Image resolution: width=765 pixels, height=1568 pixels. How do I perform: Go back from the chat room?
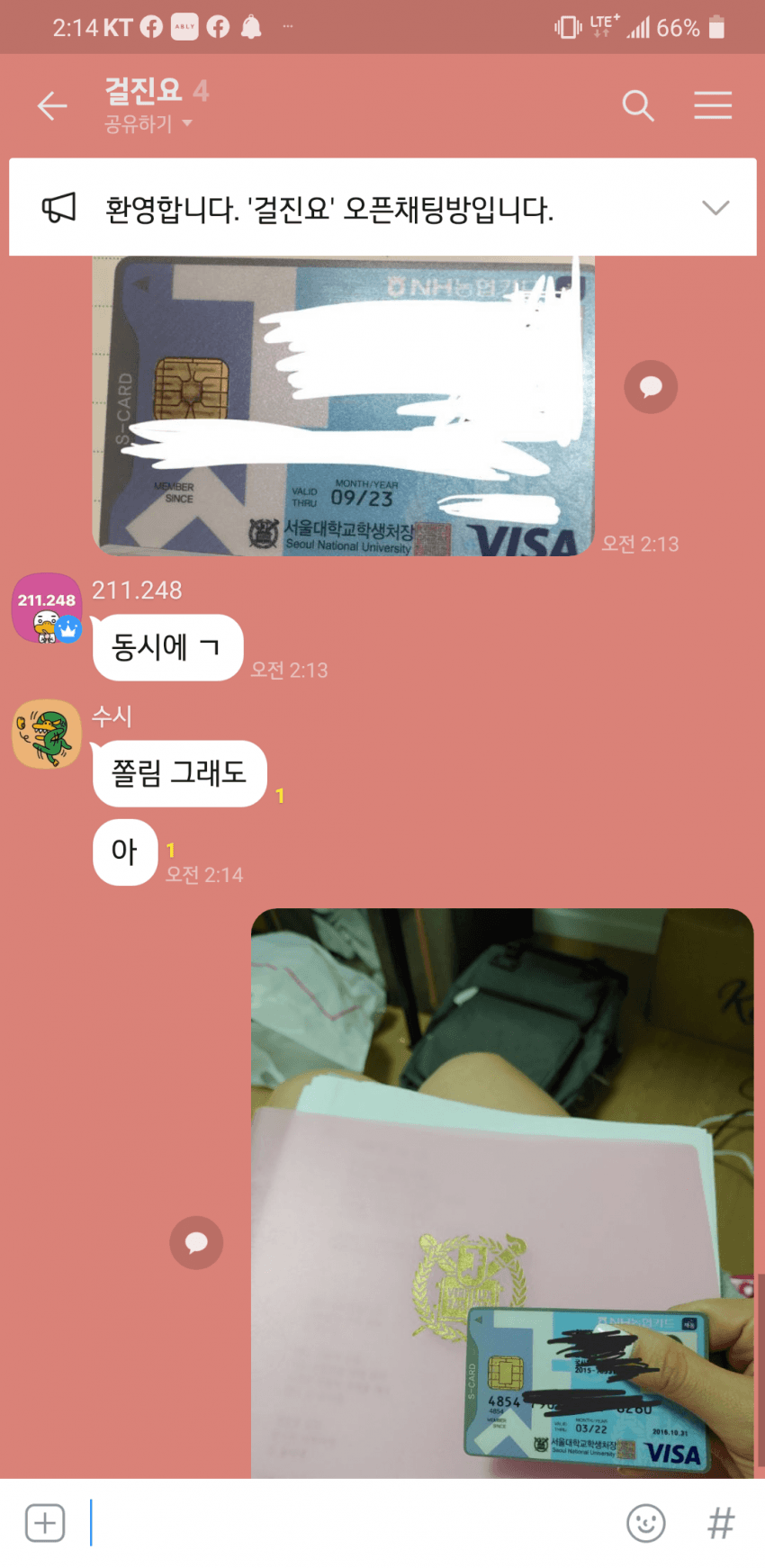(x=52, y=106)
